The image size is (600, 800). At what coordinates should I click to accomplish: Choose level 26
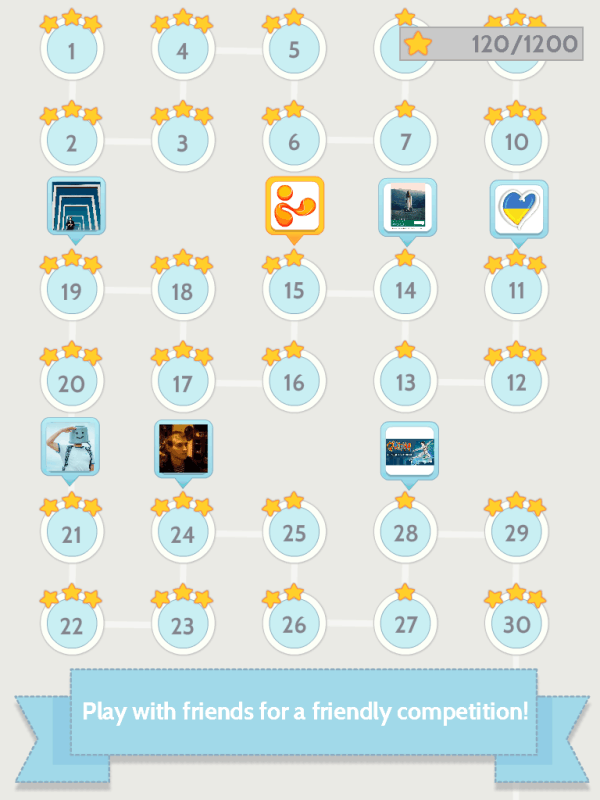click(294, 626)
